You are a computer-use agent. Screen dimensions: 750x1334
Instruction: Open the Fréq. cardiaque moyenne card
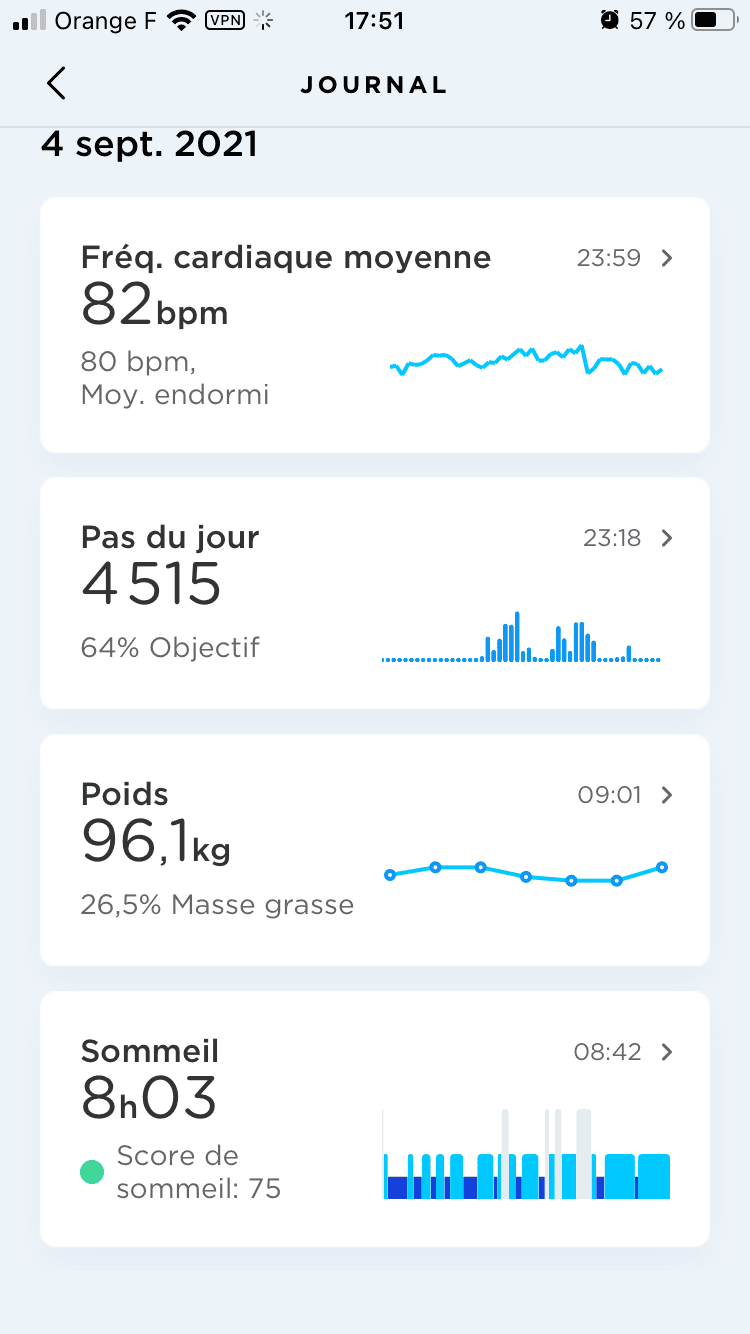coord(374,325)
